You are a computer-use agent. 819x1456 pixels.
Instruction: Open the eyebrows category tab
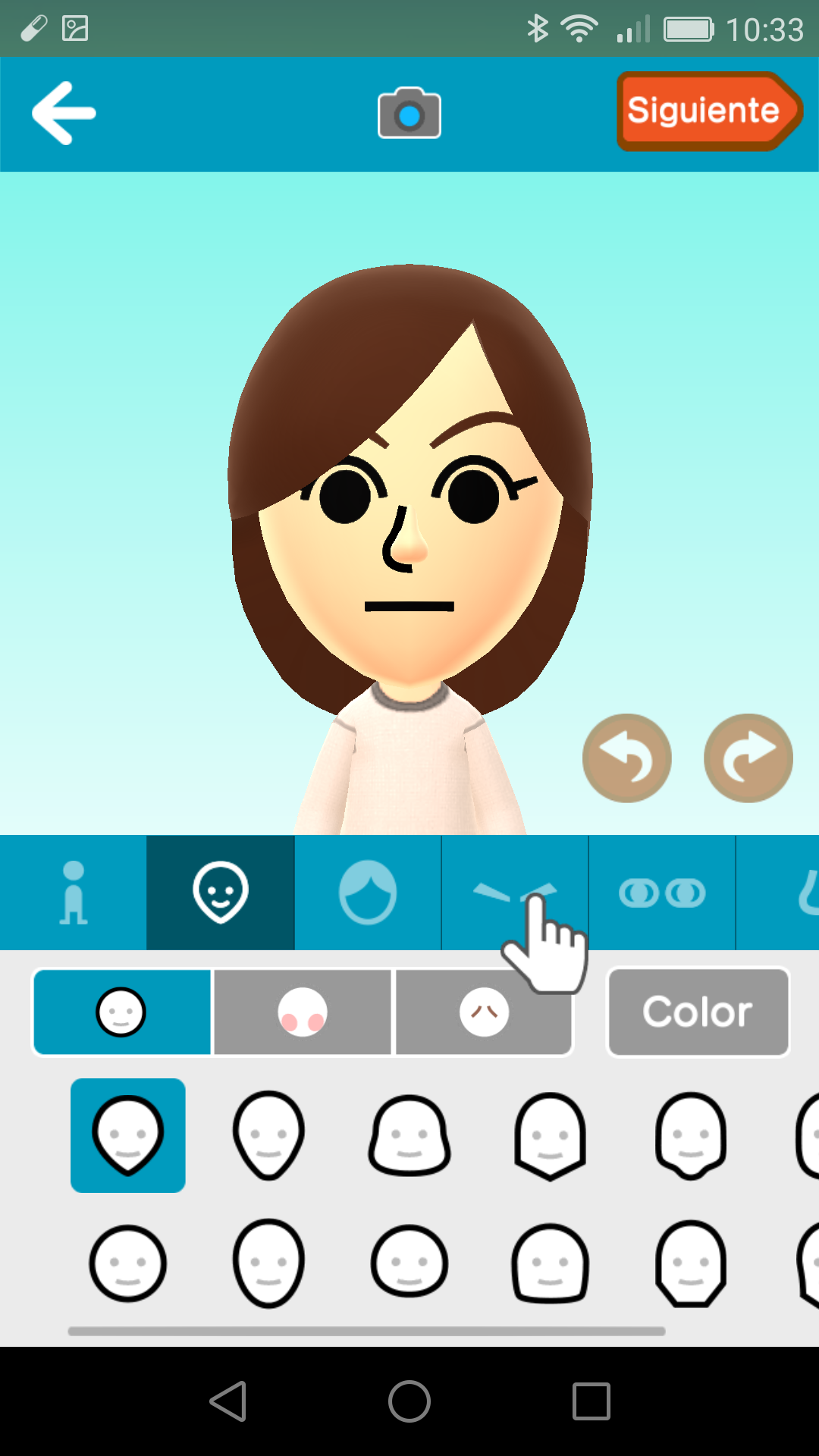pos(514,893)
